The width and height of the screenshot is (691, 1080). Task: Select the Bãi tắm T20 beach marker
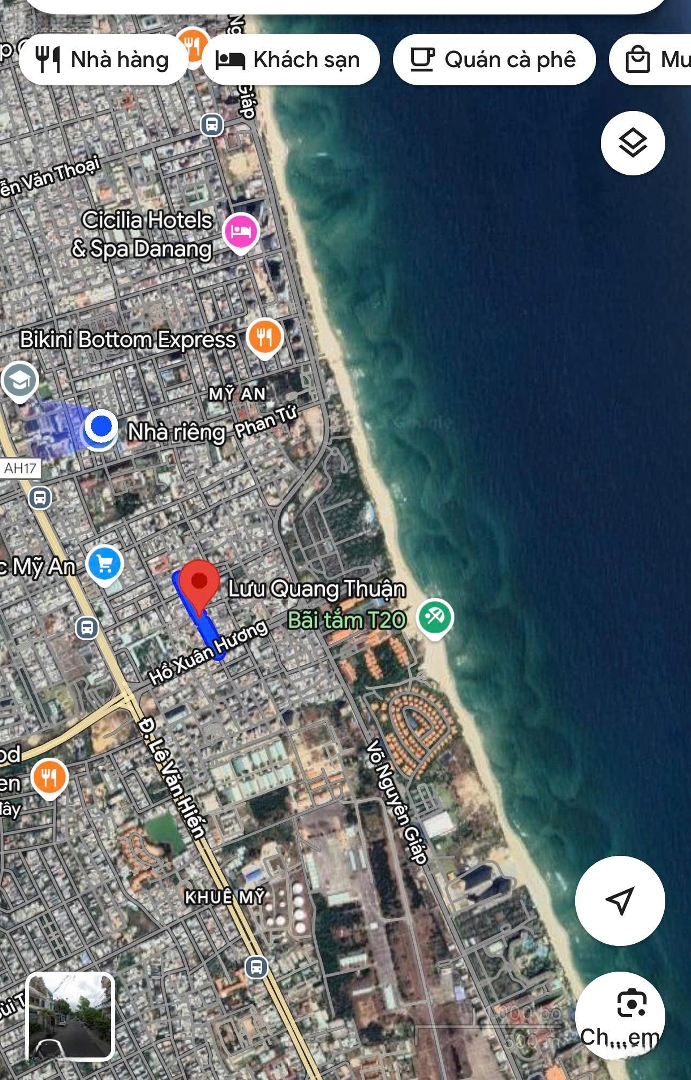coord(433,618)
